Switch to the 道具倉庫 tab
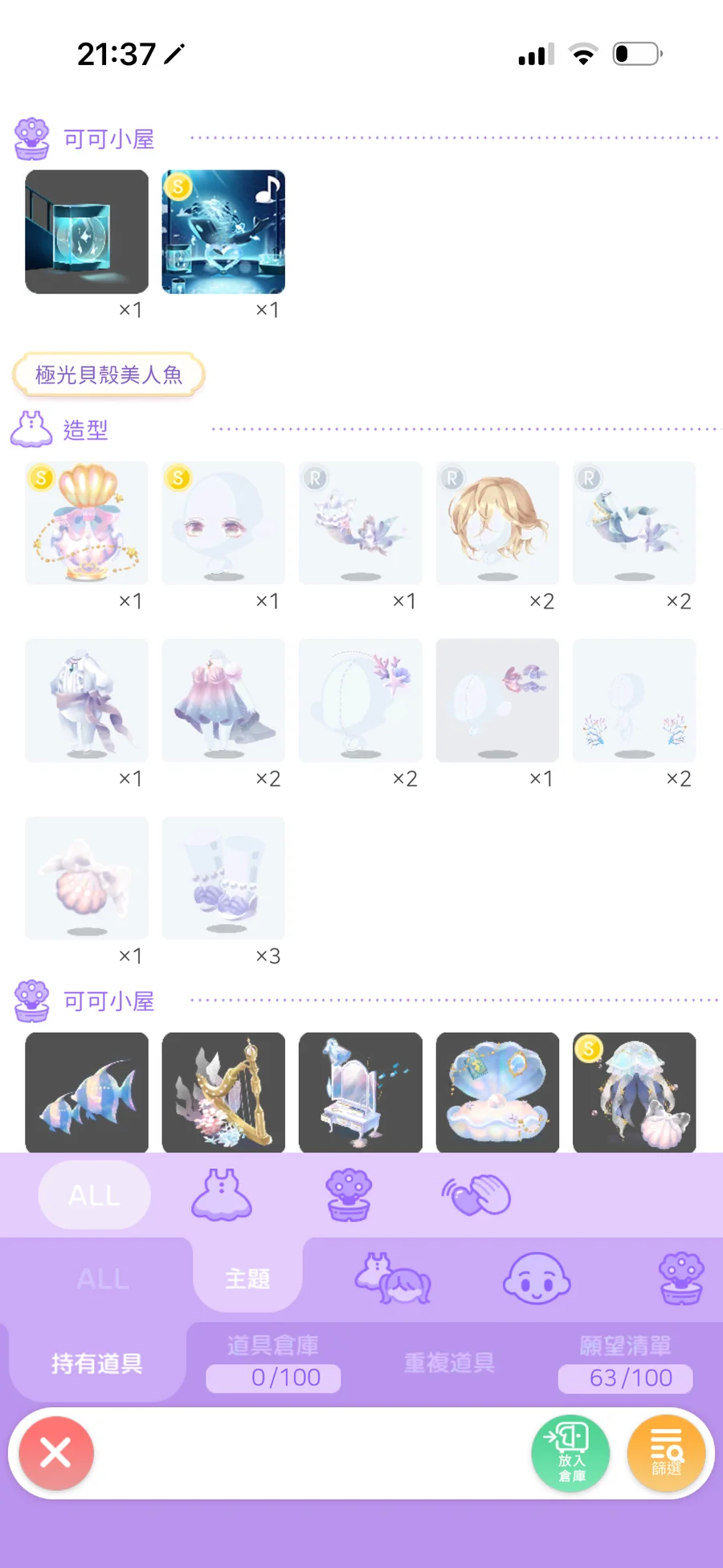This screenshot has height=1568, width=723. (x=273, y=1361)
